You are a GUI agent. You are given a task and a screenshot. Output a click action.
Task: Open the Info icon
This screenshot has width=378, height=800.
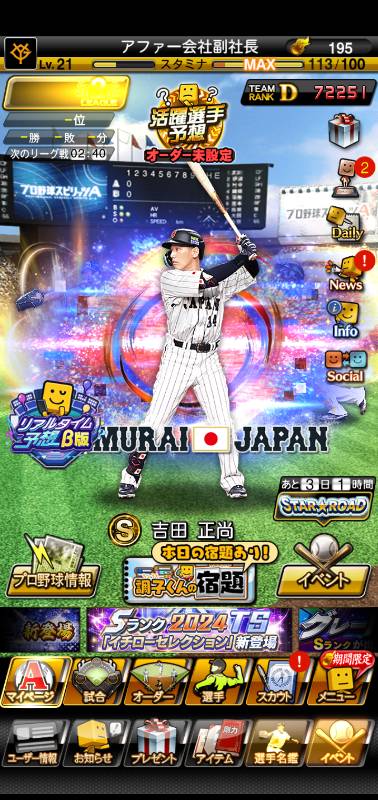[345, 319]
